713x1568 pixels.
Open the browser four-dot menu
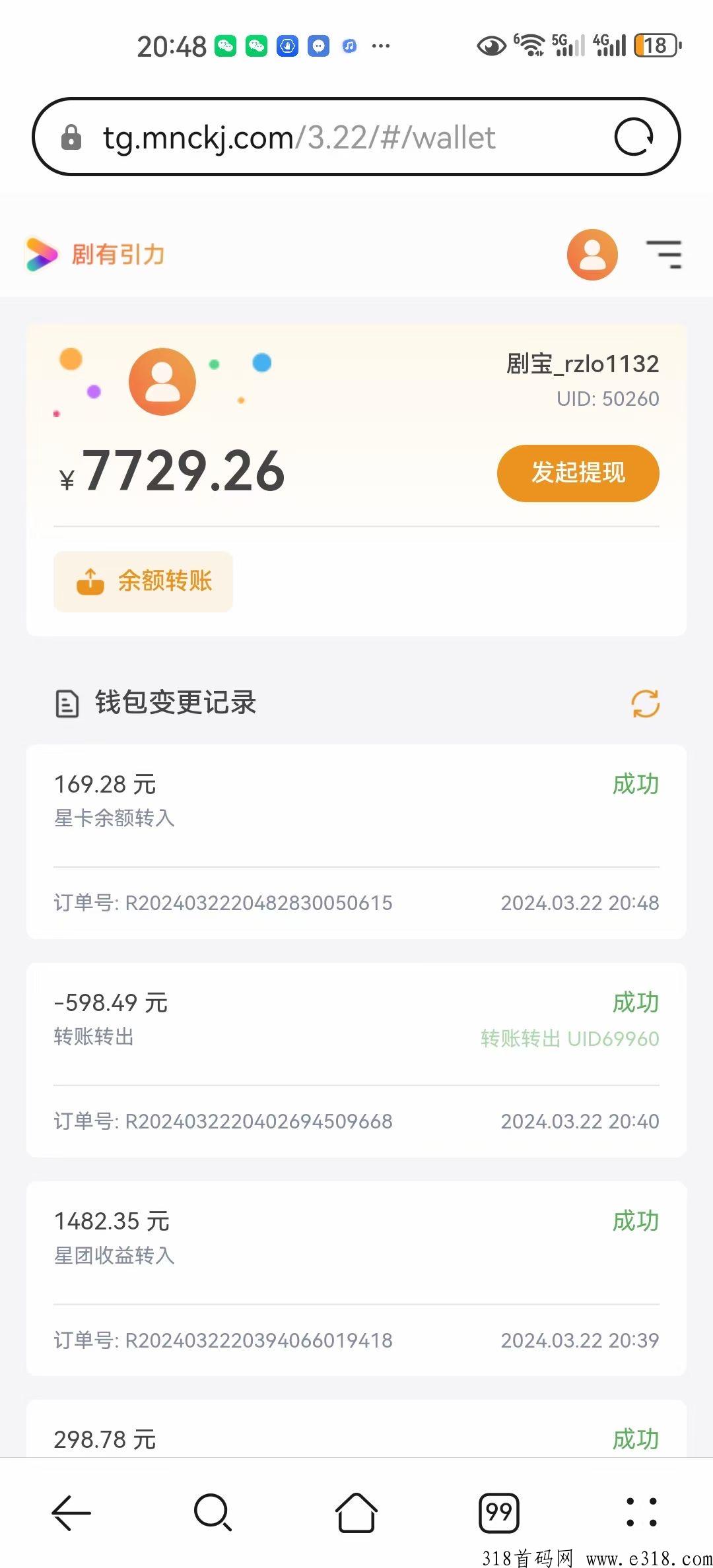[x=641, y=1512]
